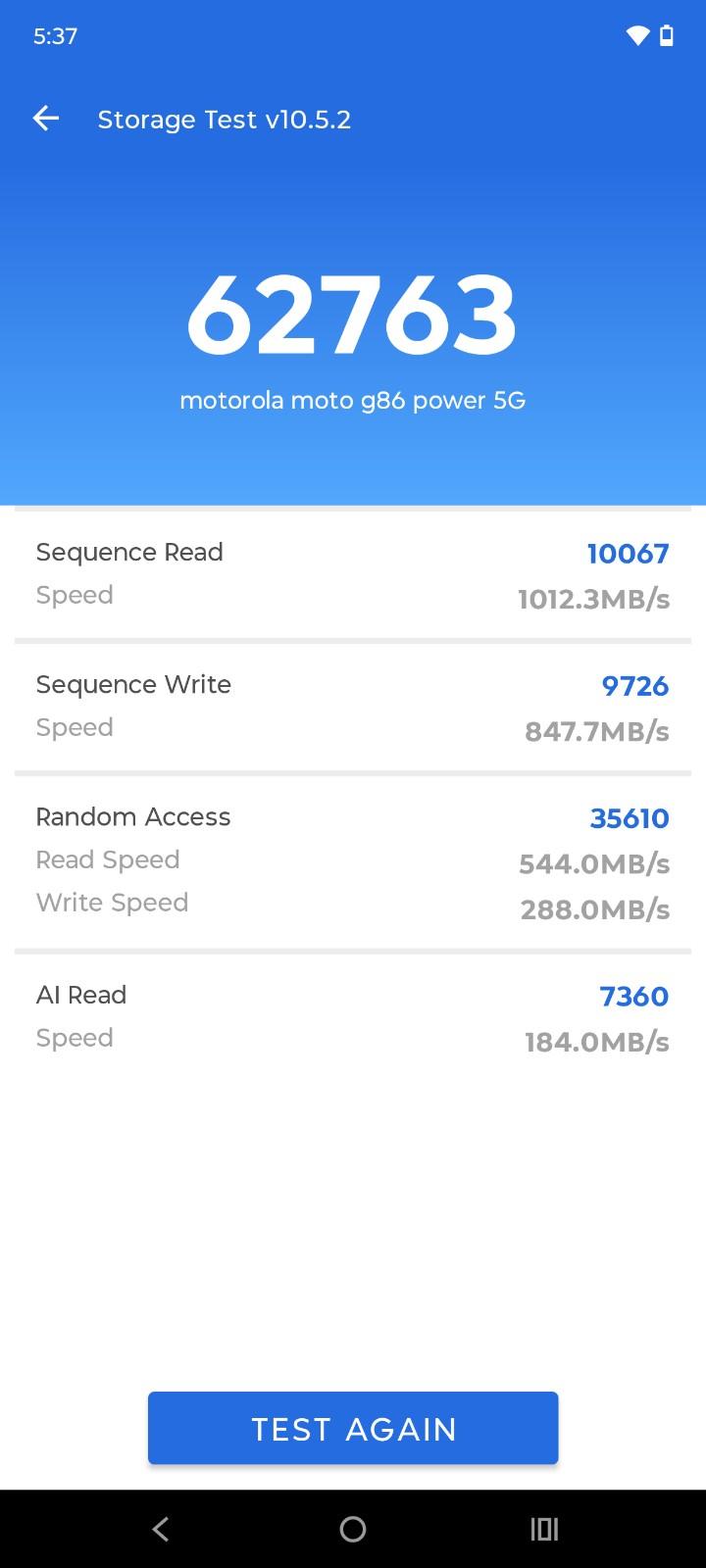Tap the Android home navigation icon

tap(353, 1529)
